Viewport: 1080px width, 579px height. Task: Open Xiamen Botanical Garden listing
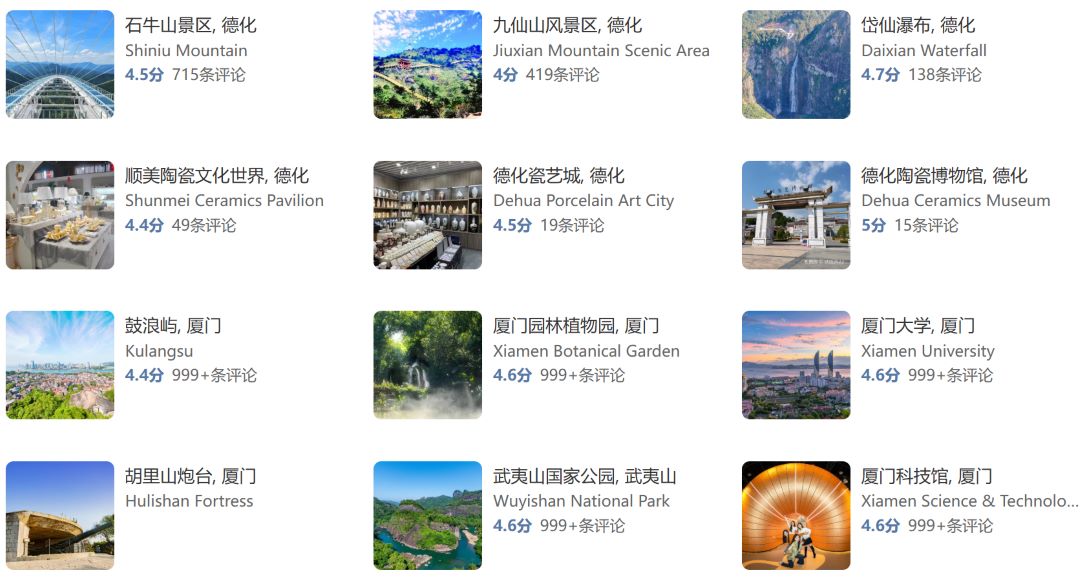point(586,351)
